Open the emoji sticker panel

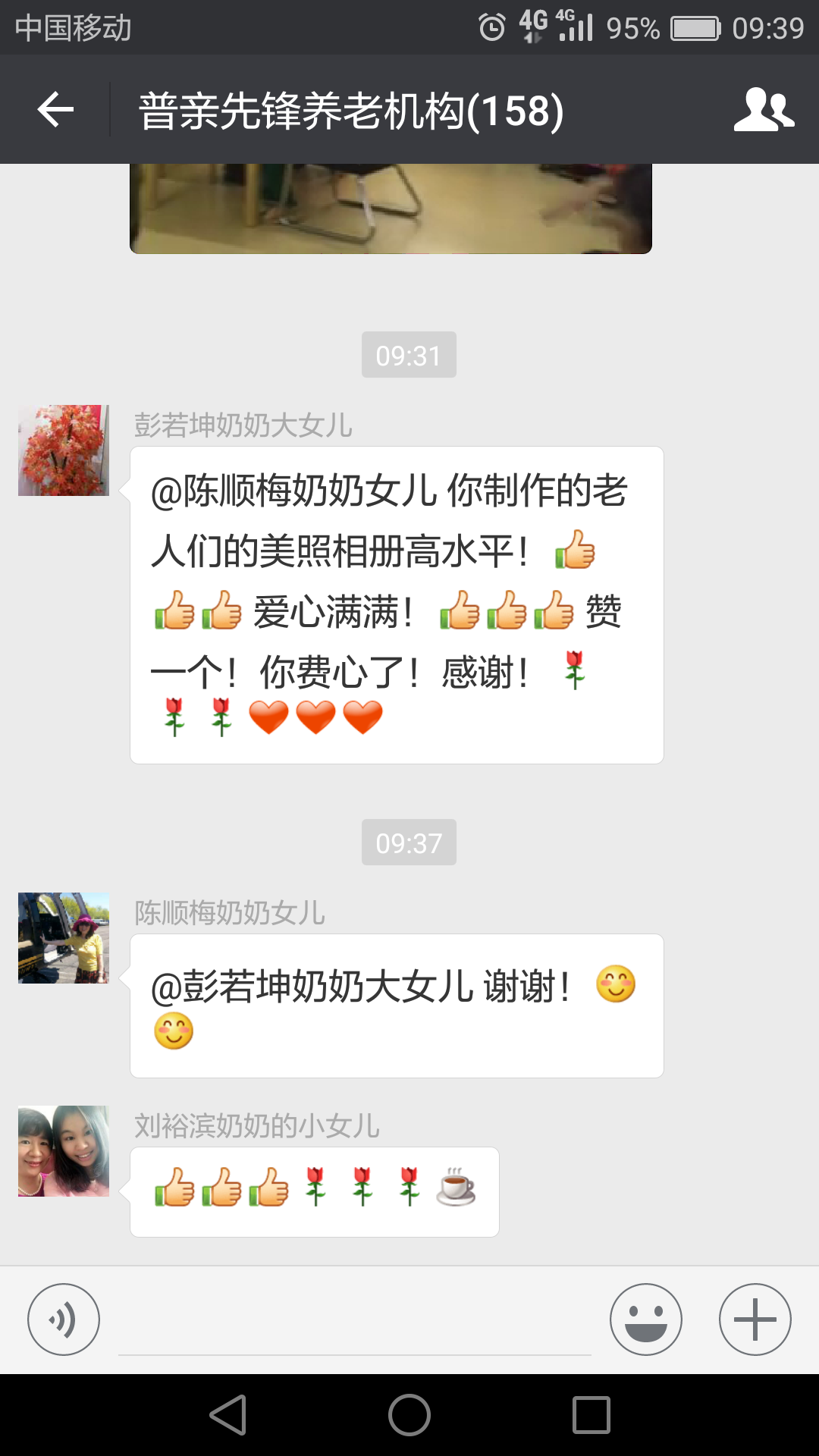pos(646,1319)
